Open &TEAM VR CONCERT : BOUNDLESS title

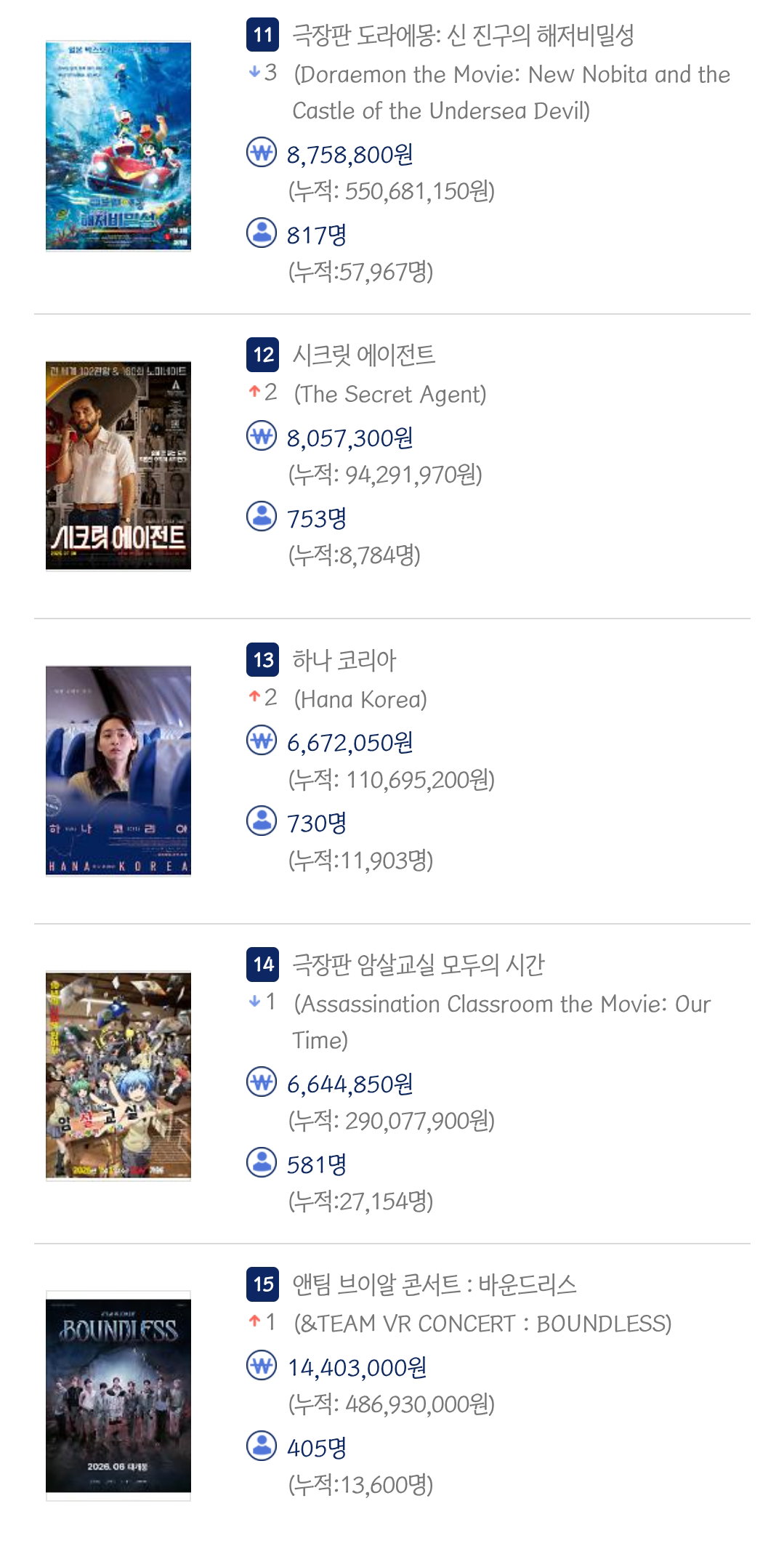click(x=435, y=1284)
